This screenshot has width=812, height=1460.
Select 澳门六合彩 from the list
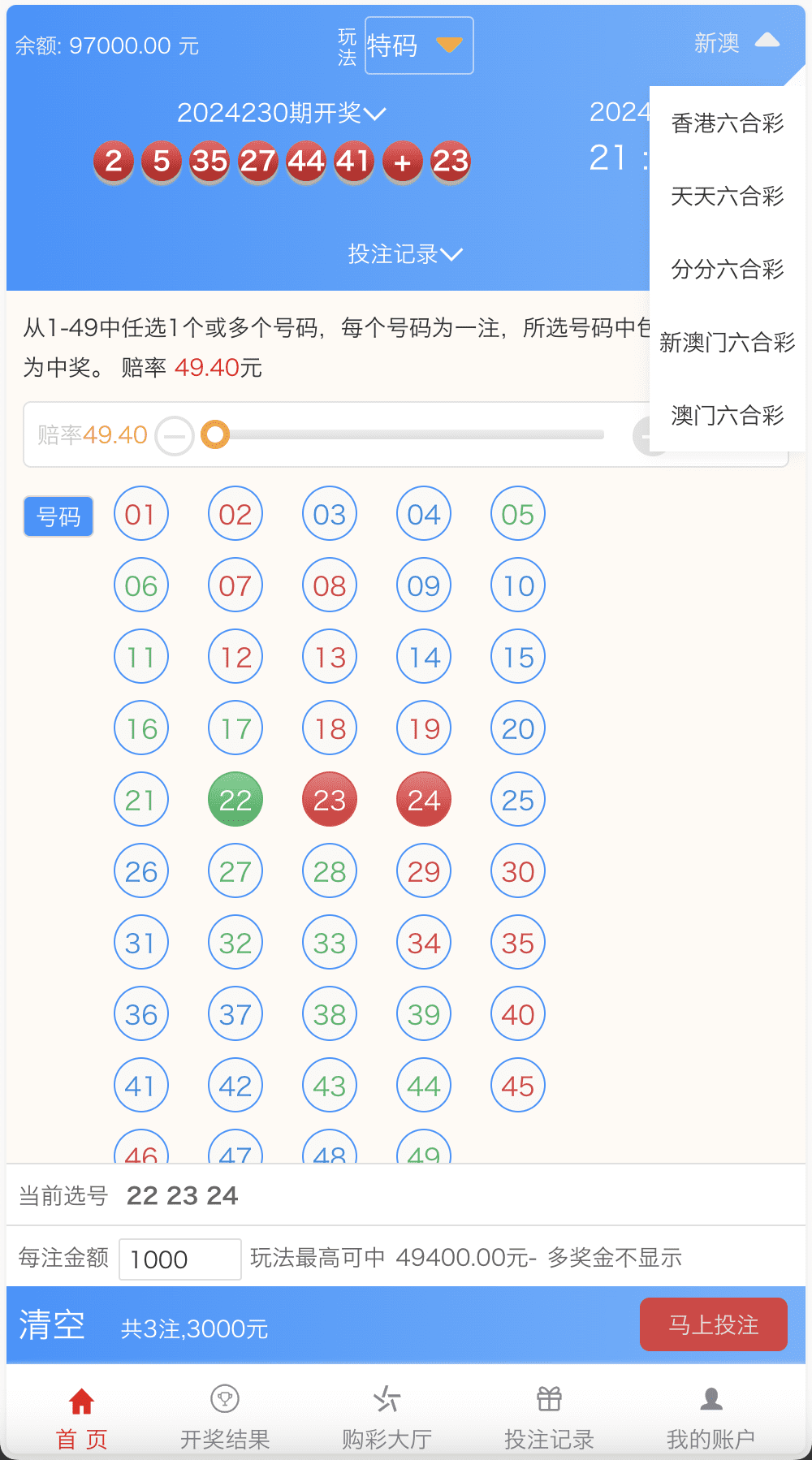tap(727, 415)
